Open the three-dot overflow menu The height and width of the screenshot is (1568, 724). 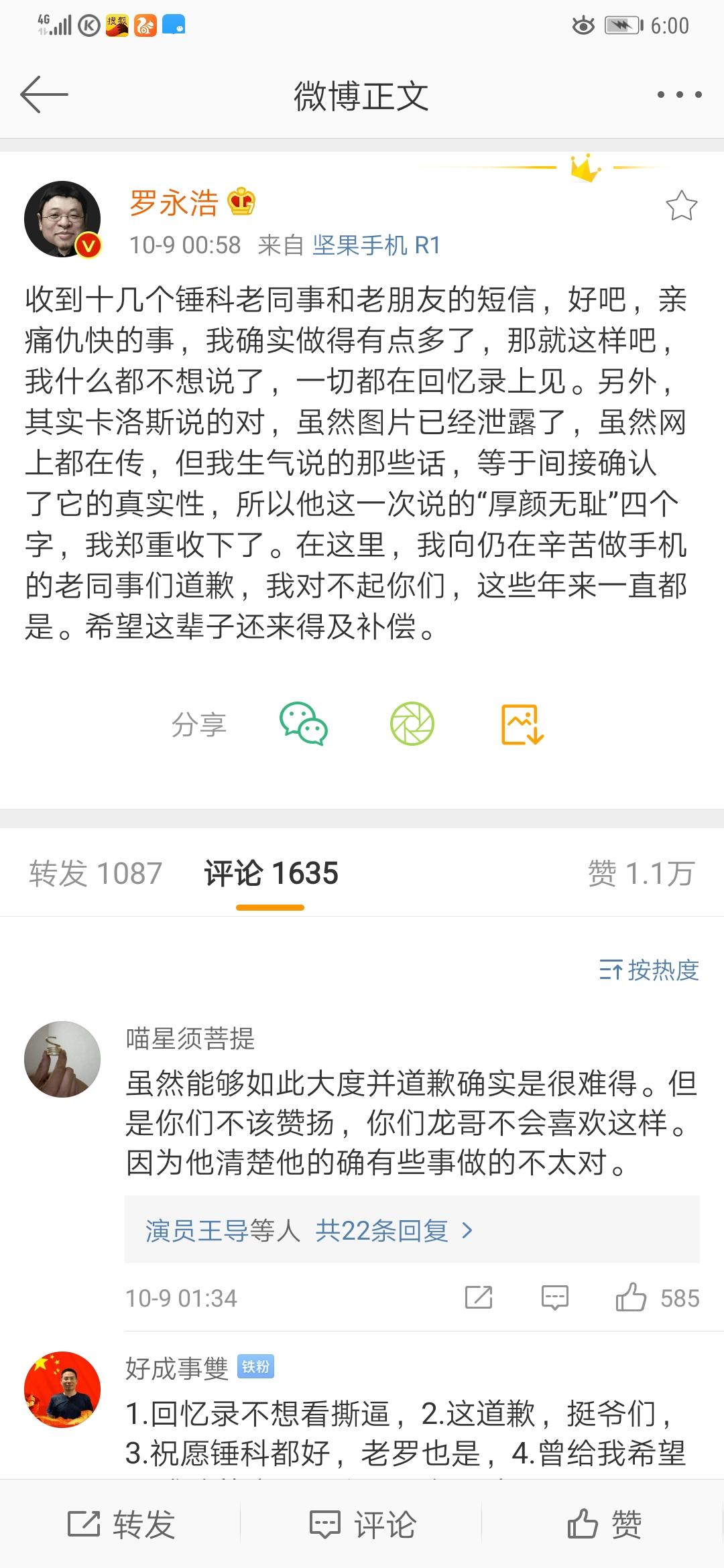click(x=679, y=94)
